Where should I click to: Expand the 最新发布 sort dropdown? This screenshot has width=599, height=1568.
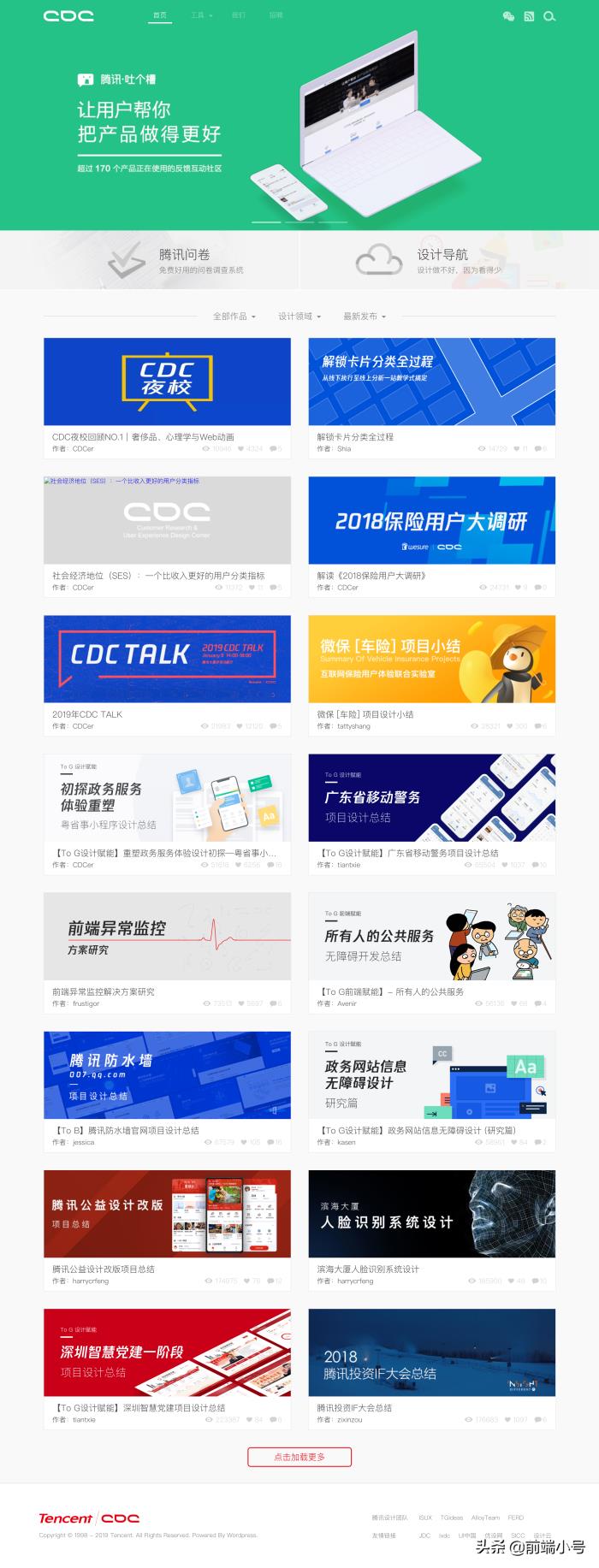pyautogui.click(x=365, y=317)
